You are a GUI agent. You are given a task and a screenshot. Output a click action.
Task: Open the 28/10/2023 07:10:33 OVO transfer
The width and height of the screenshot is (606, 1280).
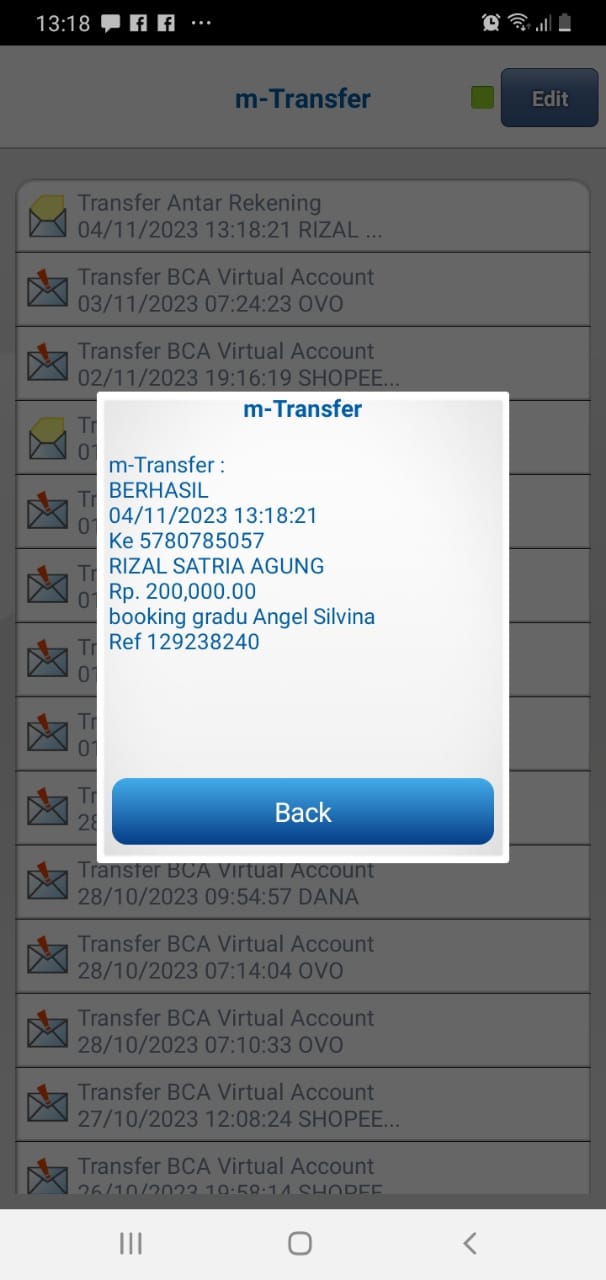pyautogui.click(x=302, y=1031)
